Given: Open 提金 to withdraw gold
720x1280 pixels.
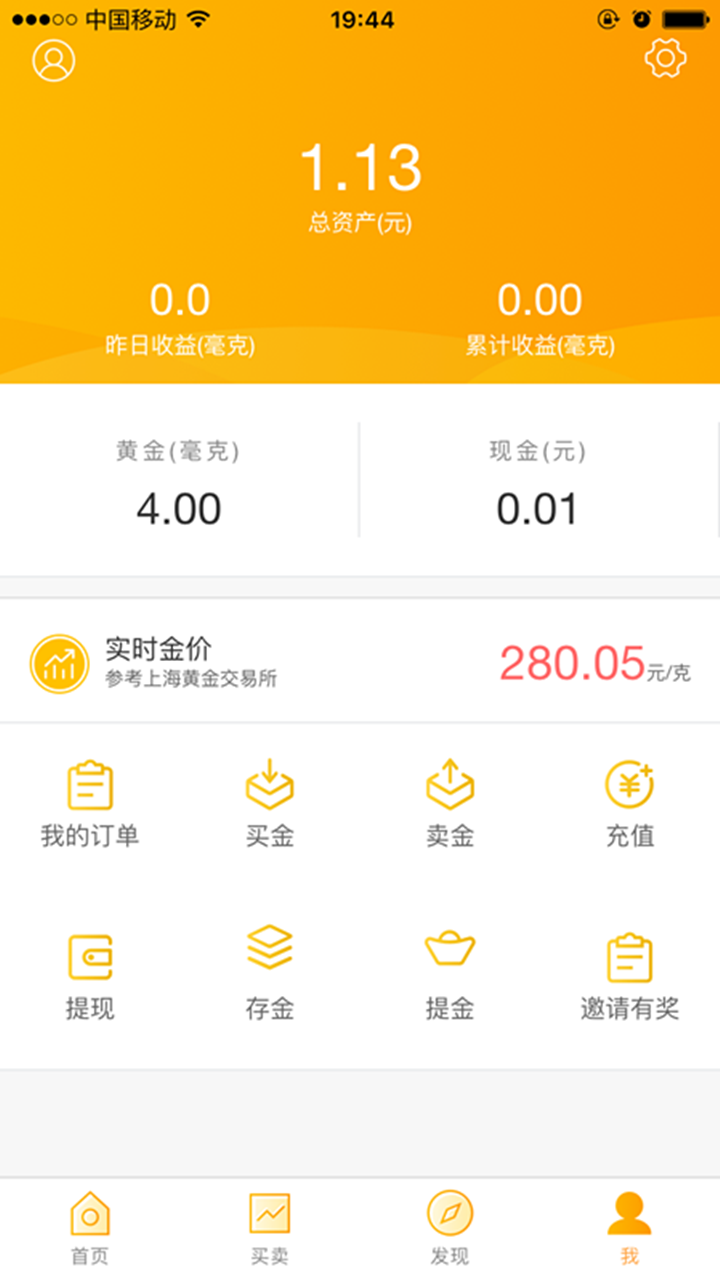Looking at the screenshot, I should [x=450, y=976].
